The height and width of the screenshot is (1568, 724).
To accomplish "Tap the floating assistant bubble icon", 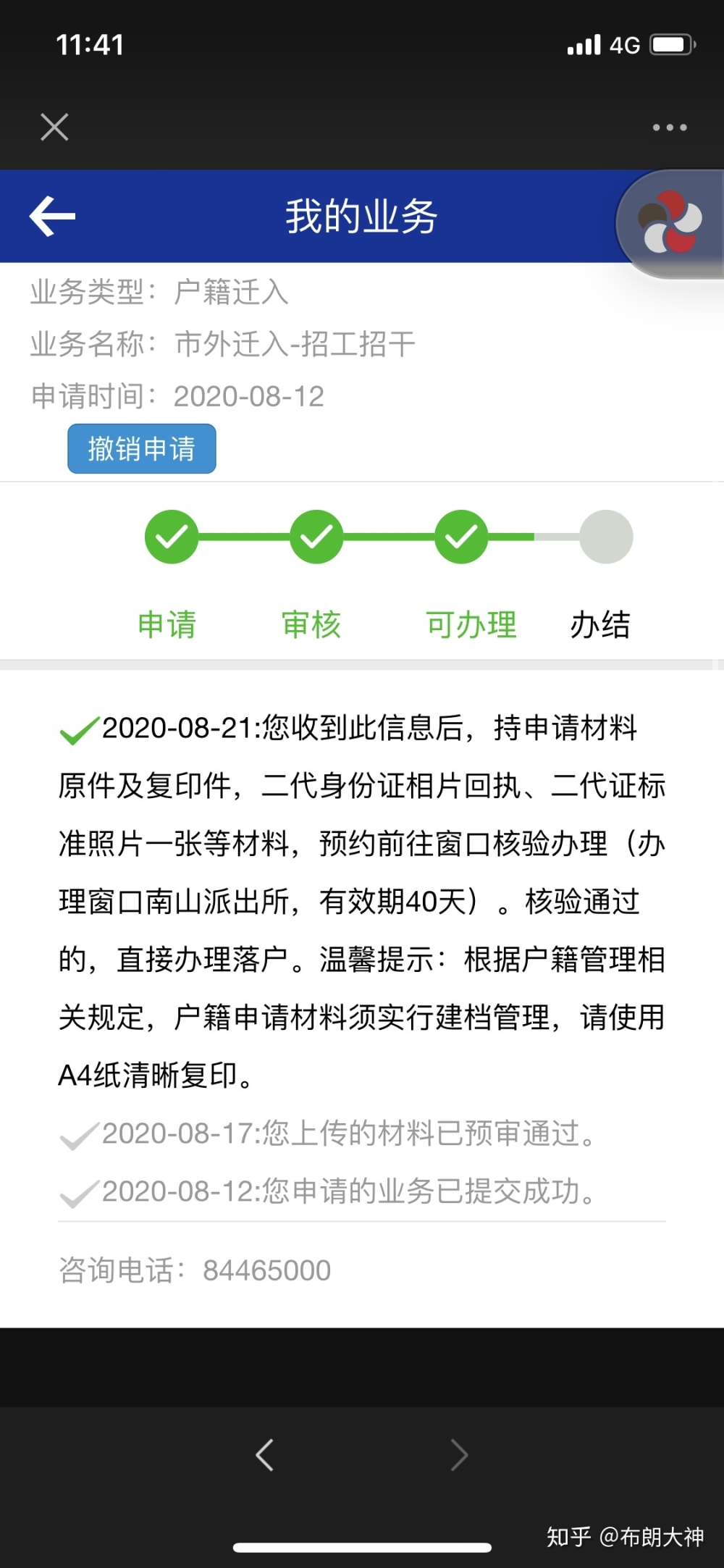I will coord(670,222).
